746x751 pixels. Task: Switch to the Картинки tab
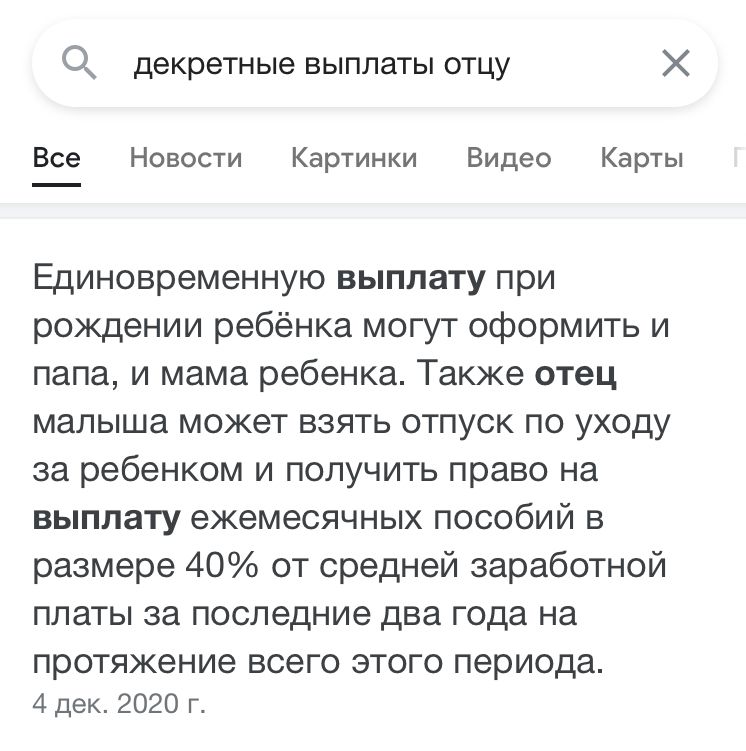pos(354,158)
